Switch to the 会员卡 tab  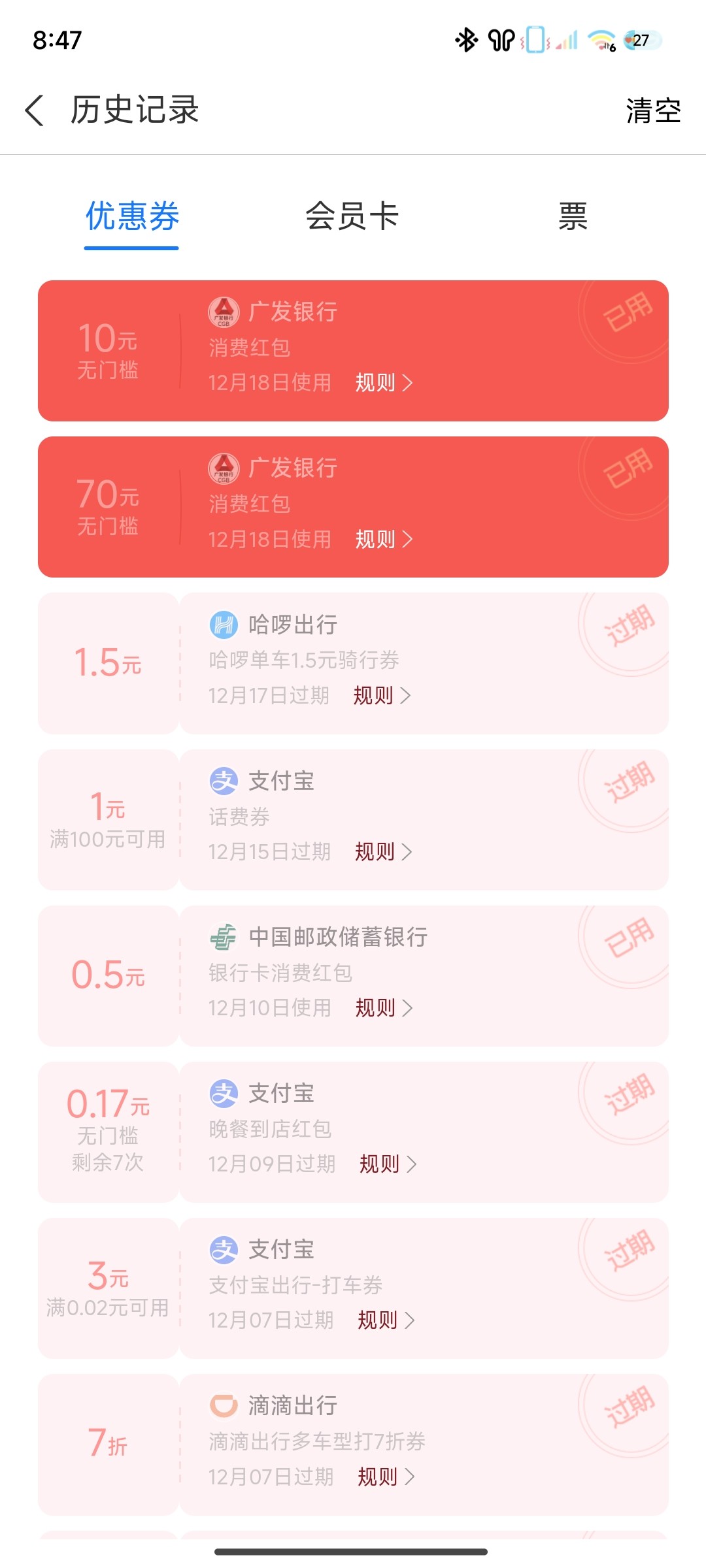(x=352, y=216)
